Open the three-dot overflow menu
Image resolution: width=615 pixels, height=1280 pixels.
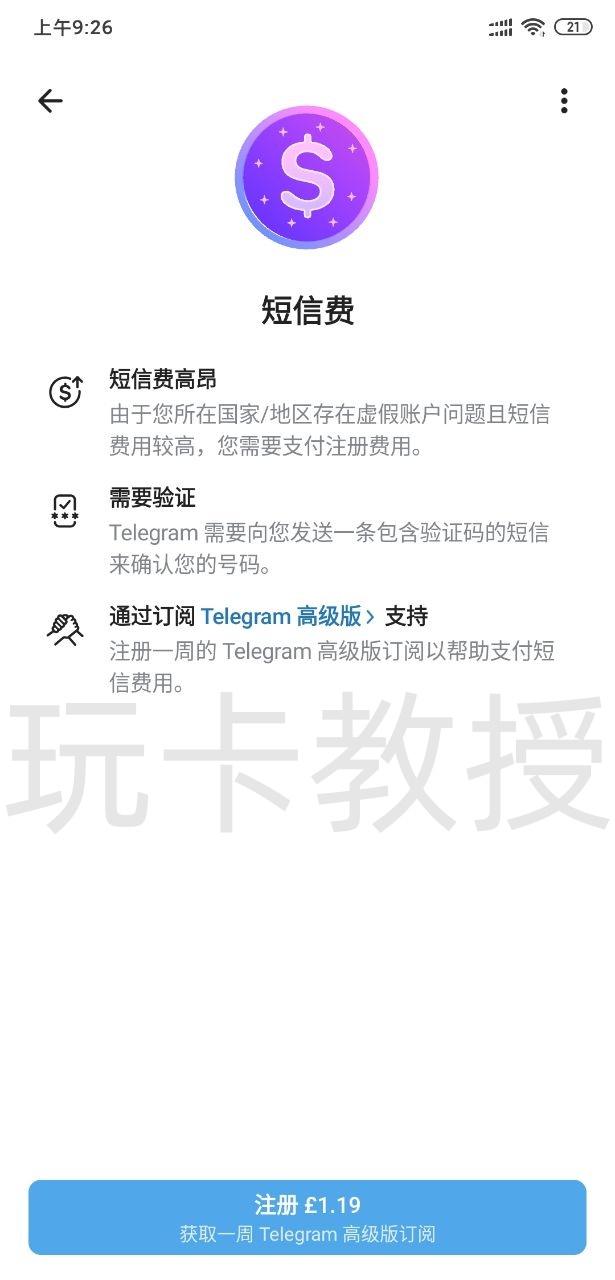coord(564,100)
